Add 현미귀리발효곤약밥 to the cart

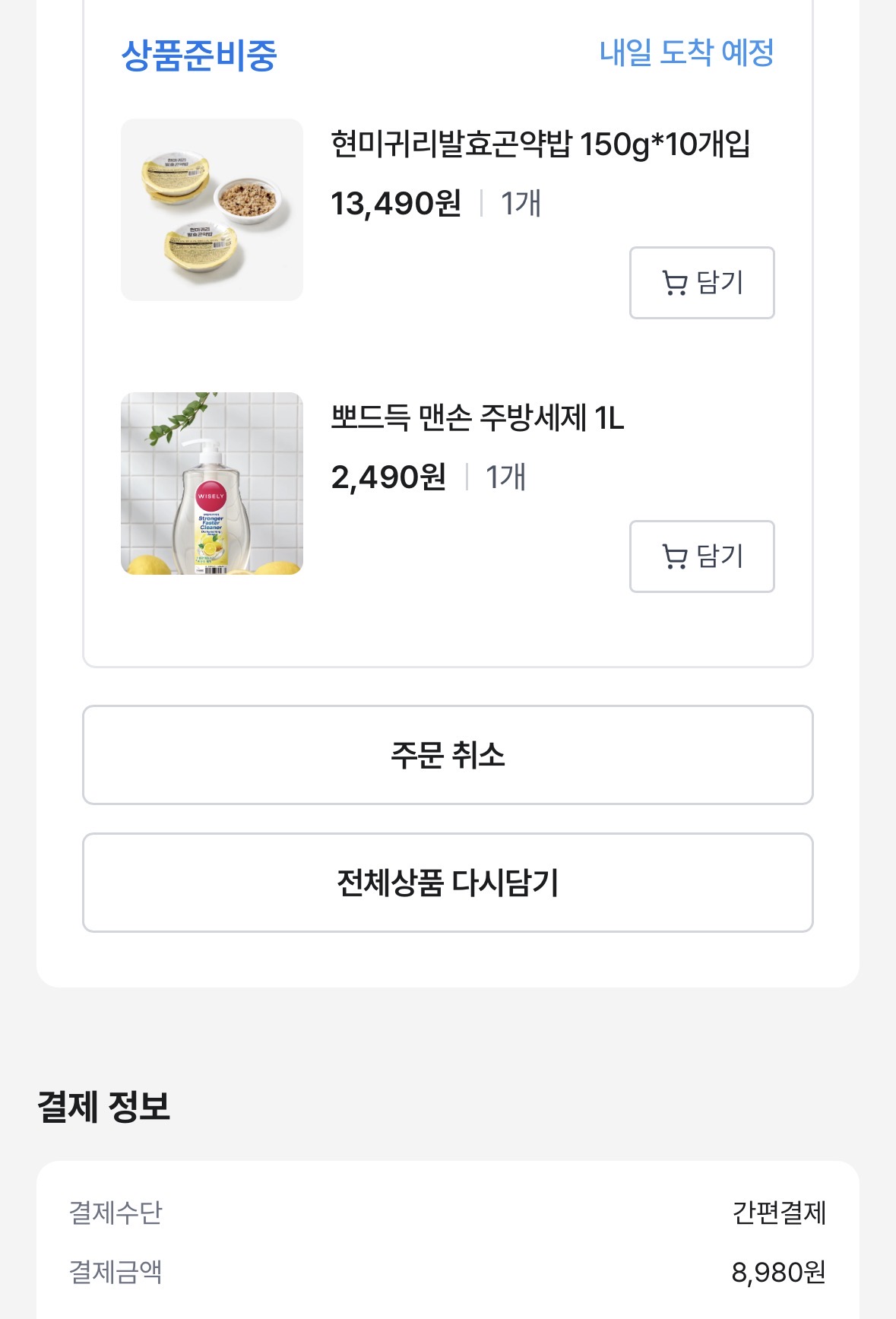[701, 283]
